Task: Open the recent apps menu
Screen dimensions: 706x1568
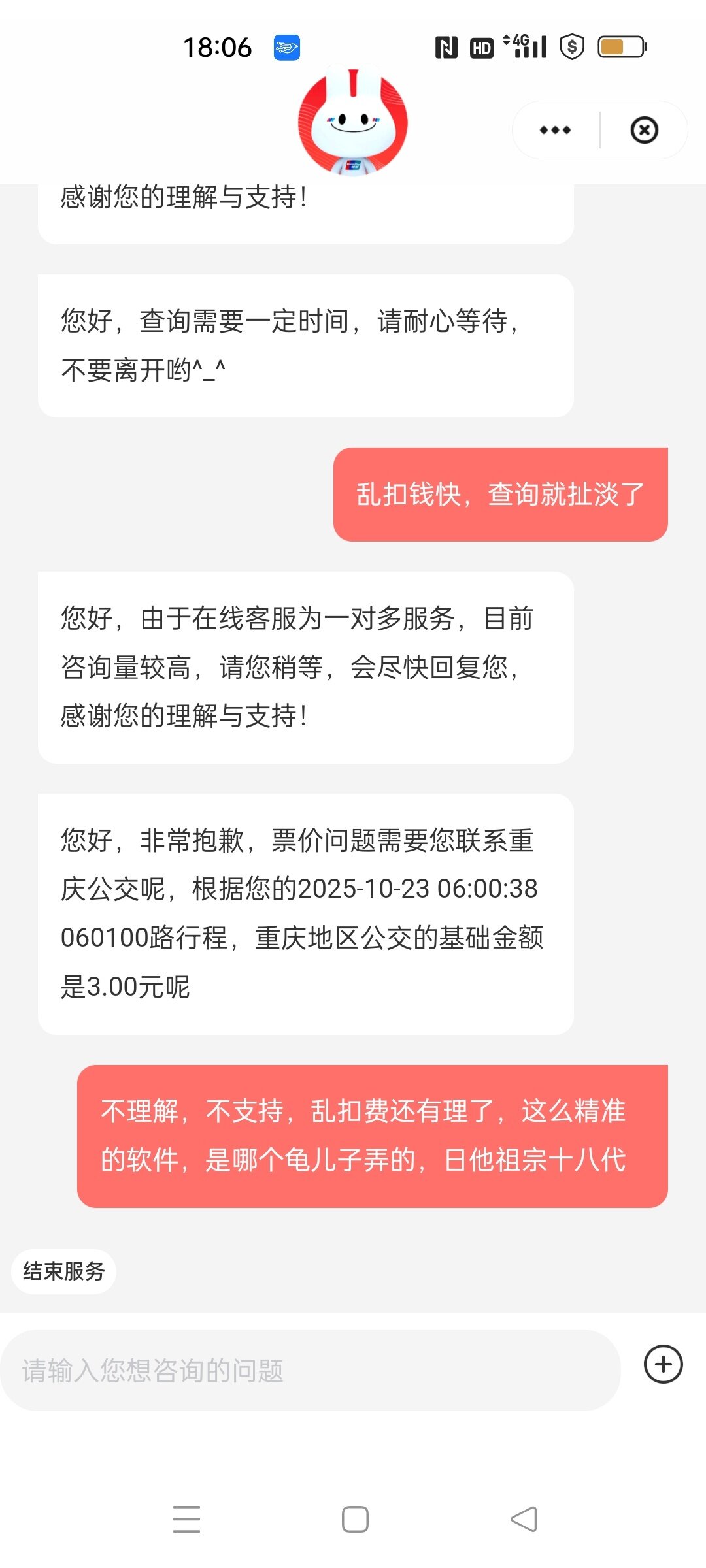Action: point(186,1519)
